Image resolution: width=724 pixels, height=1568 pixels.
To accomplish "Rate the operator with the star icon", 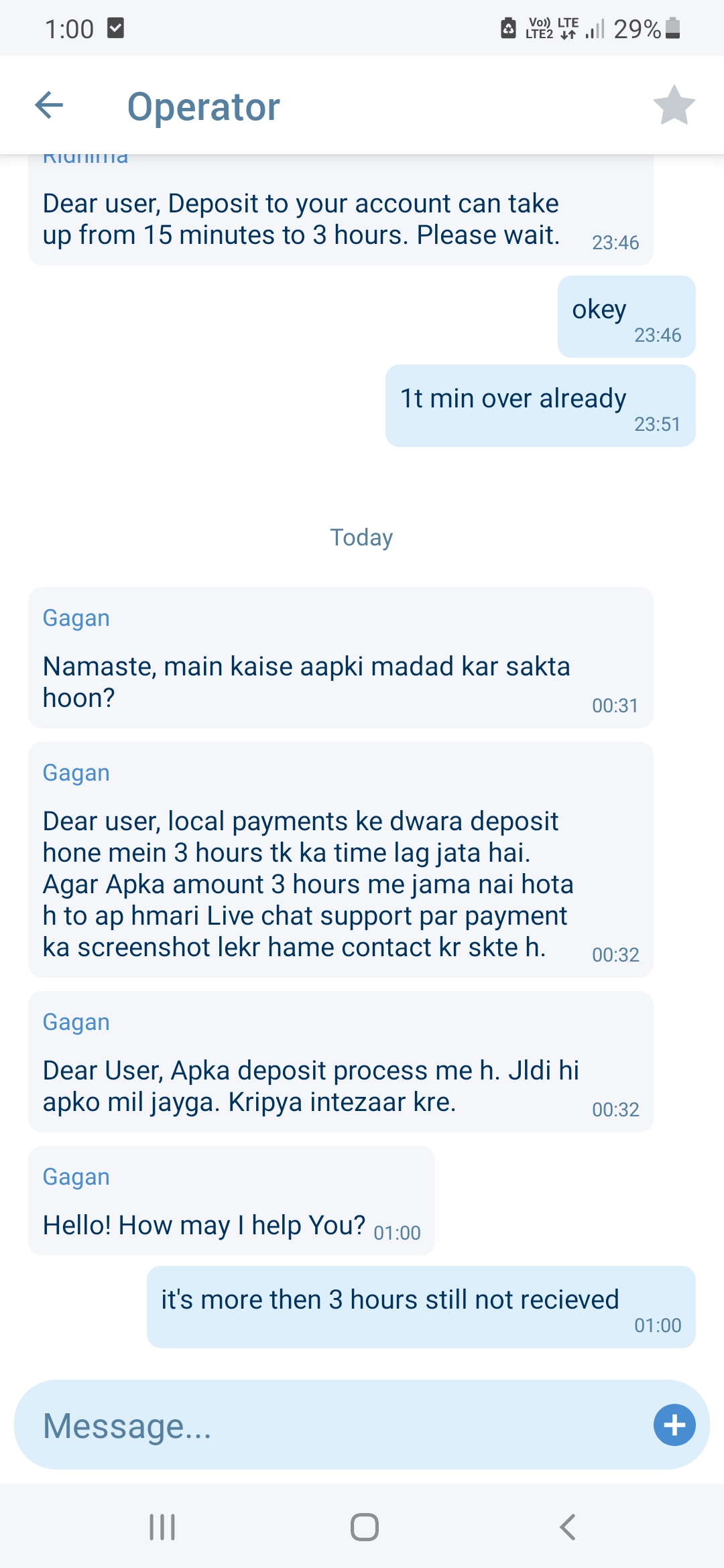I will (674, 105).
